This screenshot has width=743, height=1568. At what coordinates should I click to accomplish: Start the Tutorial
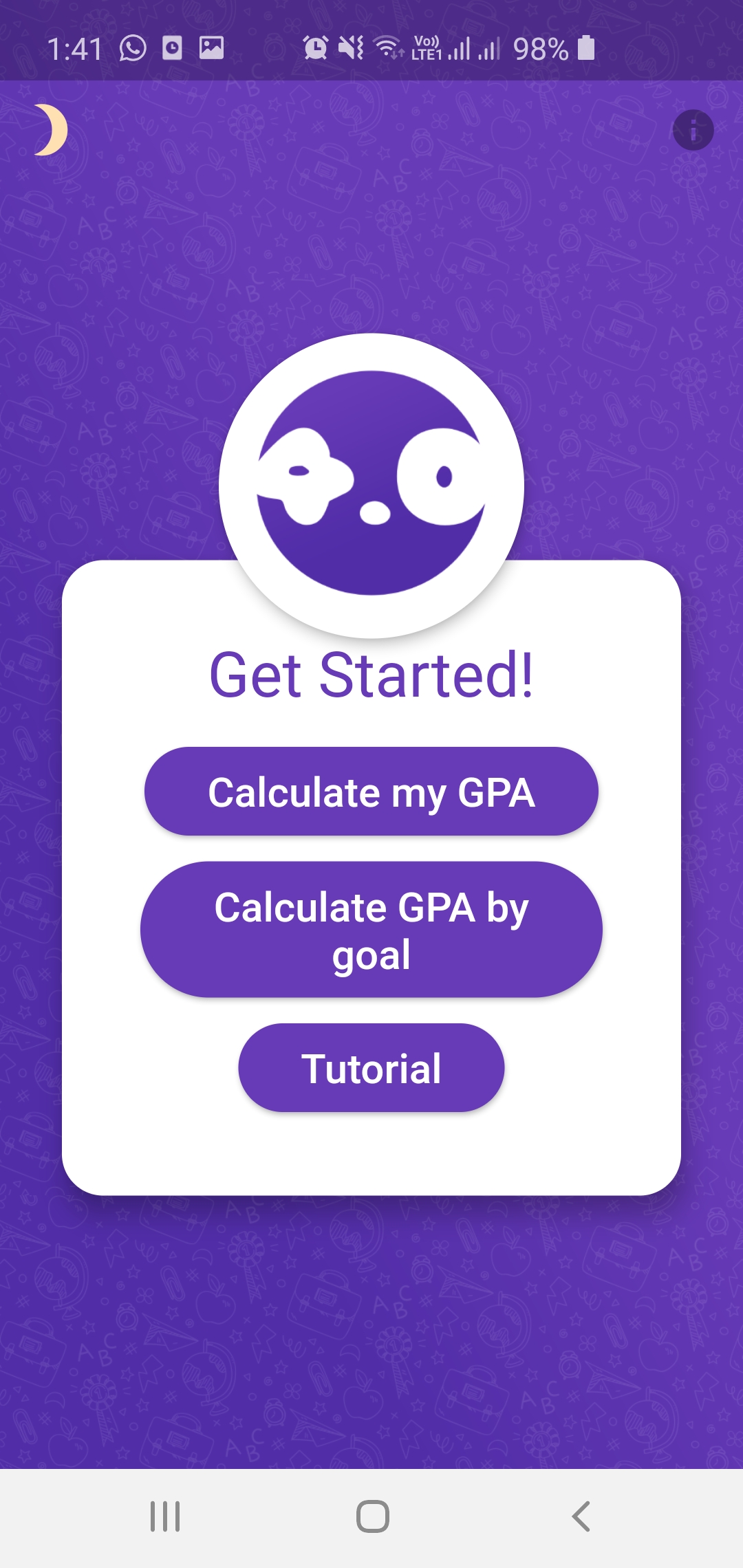click(x=371, y=1068)
